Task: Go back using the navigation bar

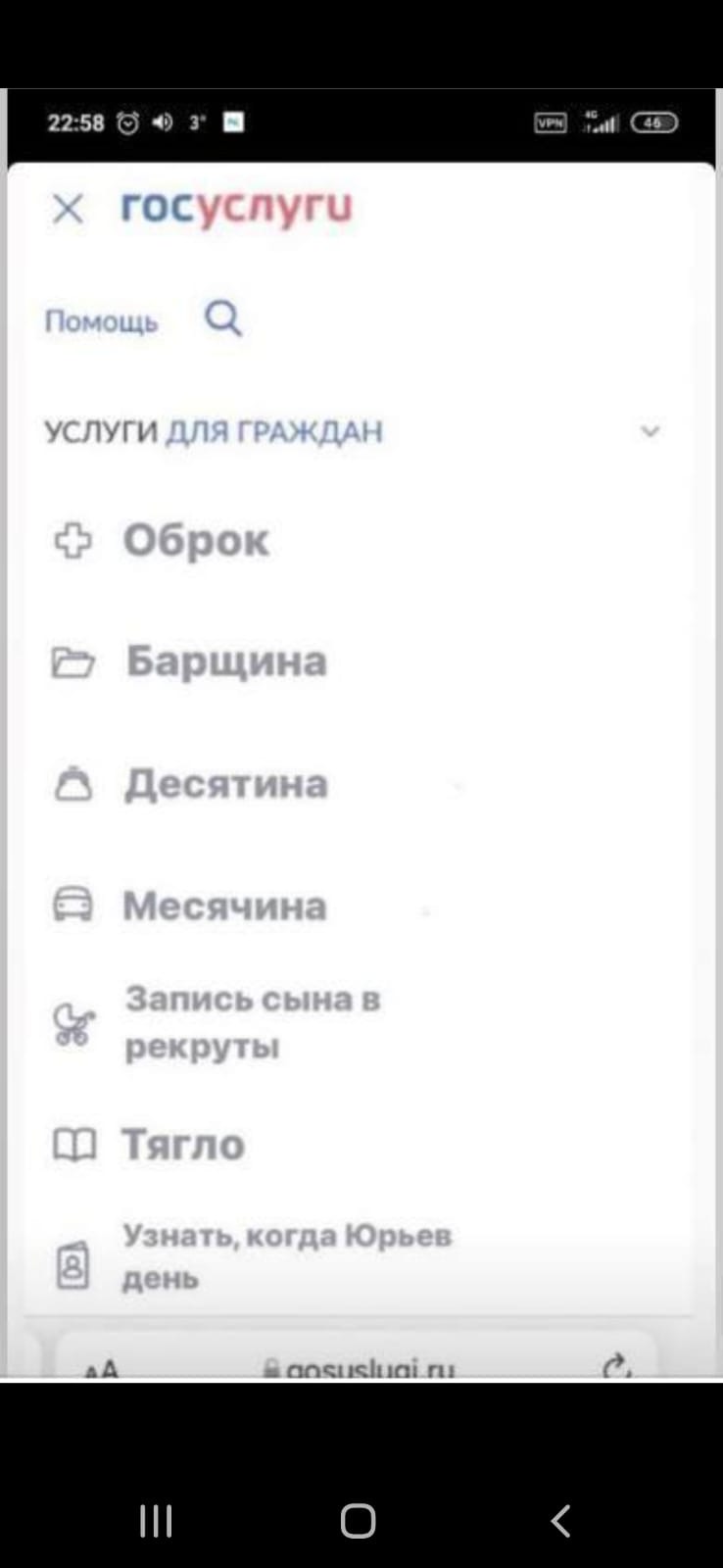Action: tap(560, 1520)
